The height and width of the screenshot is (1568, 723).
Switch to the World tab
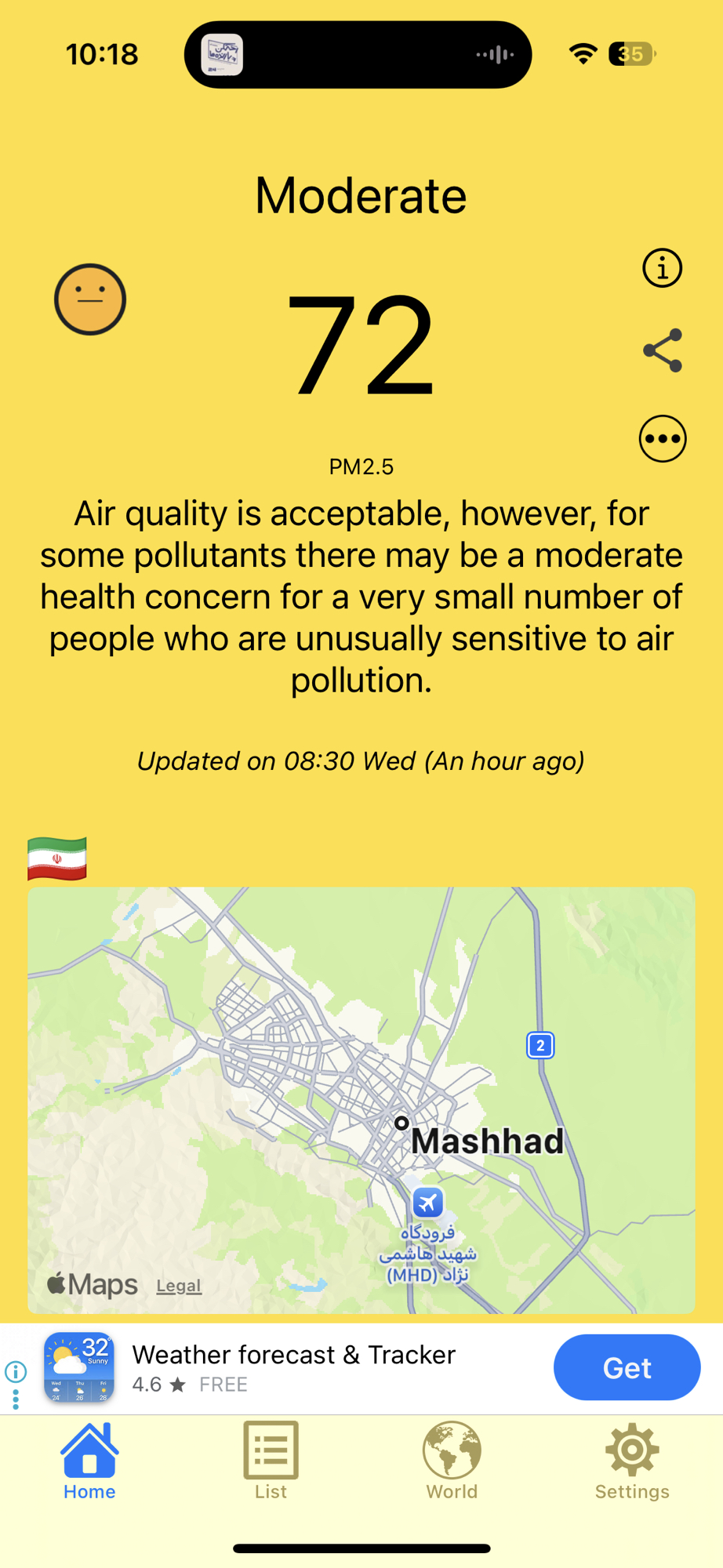click(452, 1461)
